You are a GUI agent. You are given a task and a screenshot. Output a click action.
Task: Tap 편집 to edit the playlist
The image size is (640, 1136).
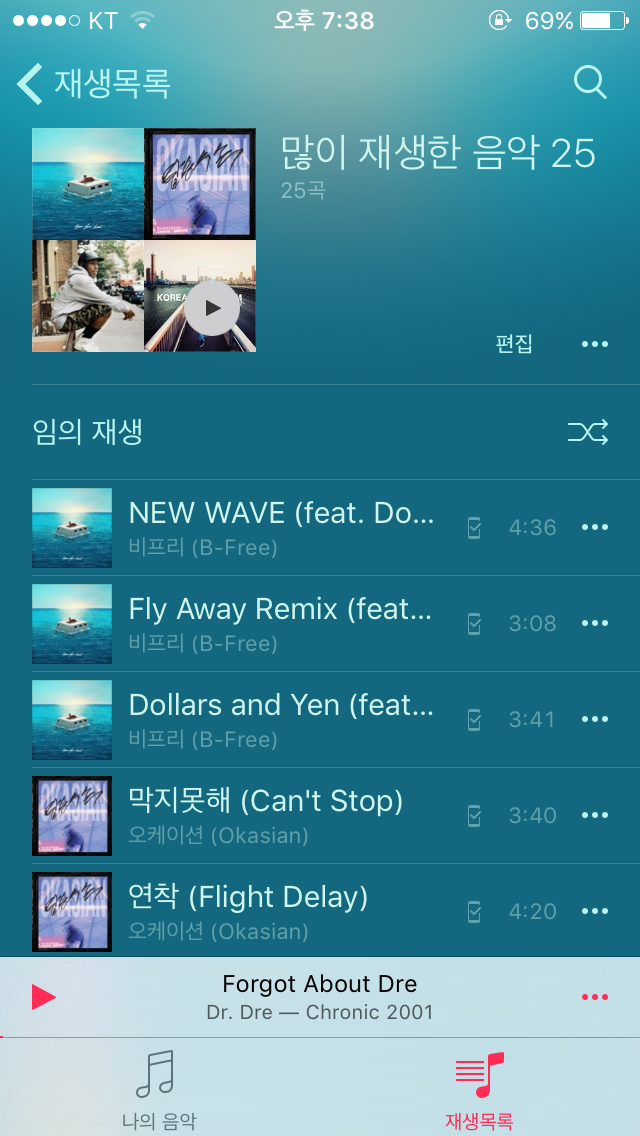tap(514, 344)
